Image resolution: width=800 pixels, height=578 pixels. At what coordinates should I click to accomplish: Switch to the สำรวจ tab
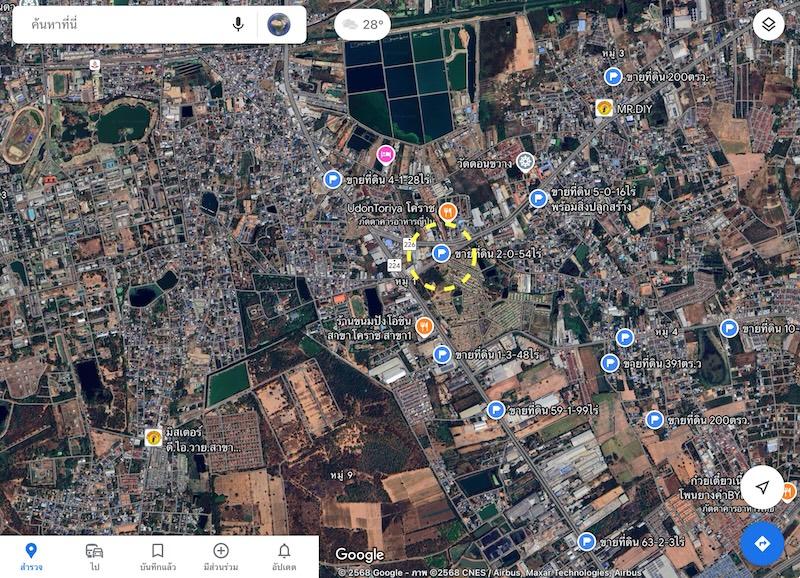tap(31, 556)
